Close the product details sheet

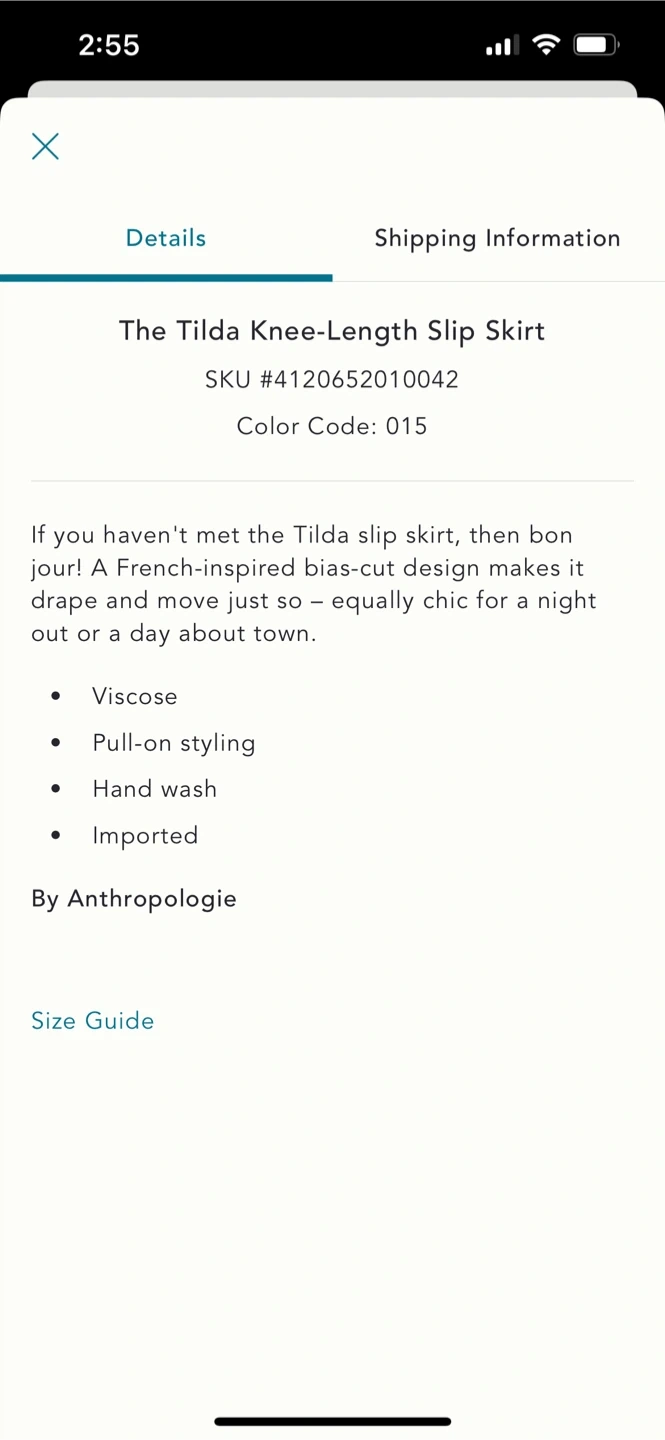(x=45, y=146)
